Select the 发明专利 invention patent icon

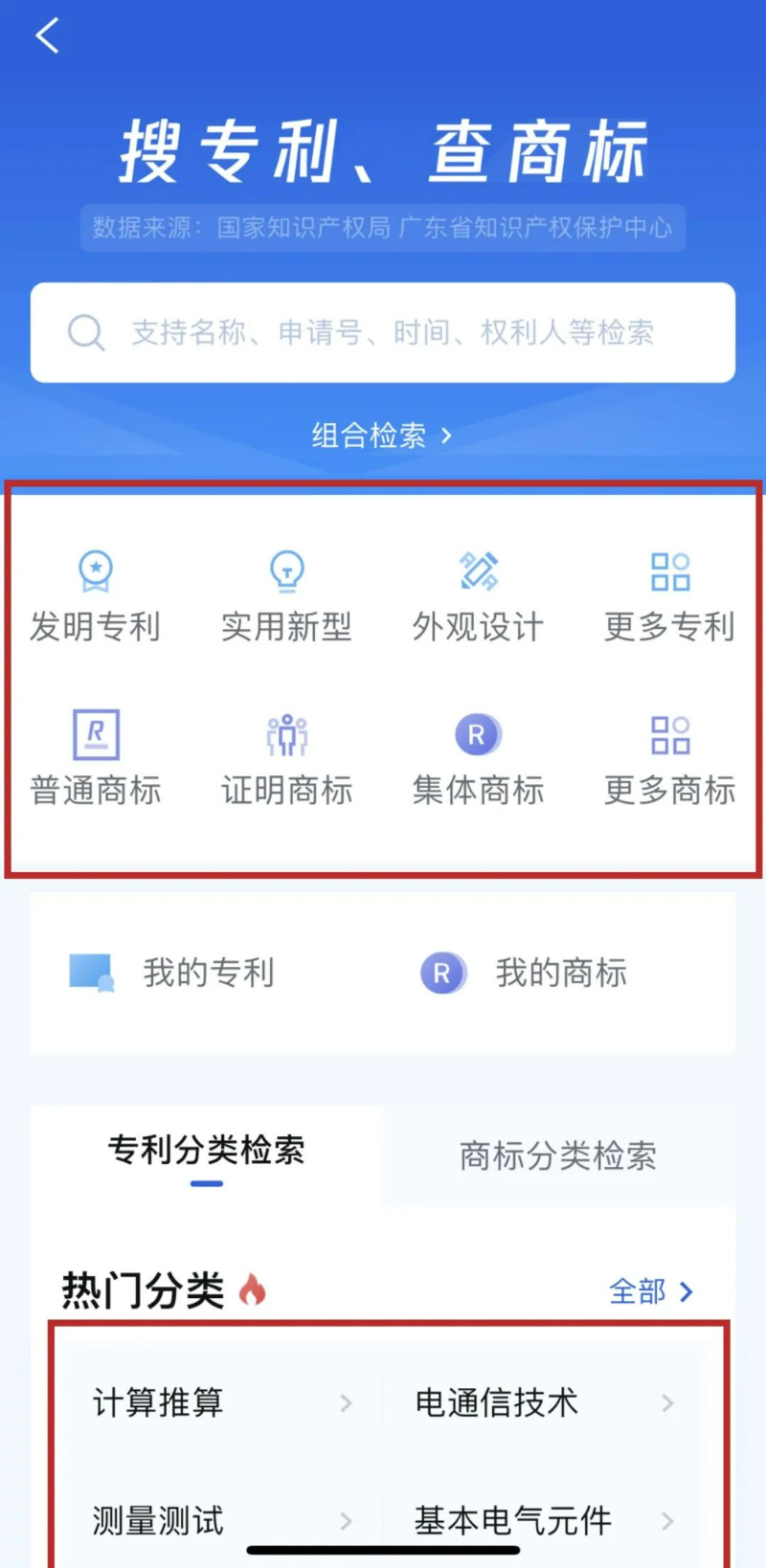click(96, 594)
